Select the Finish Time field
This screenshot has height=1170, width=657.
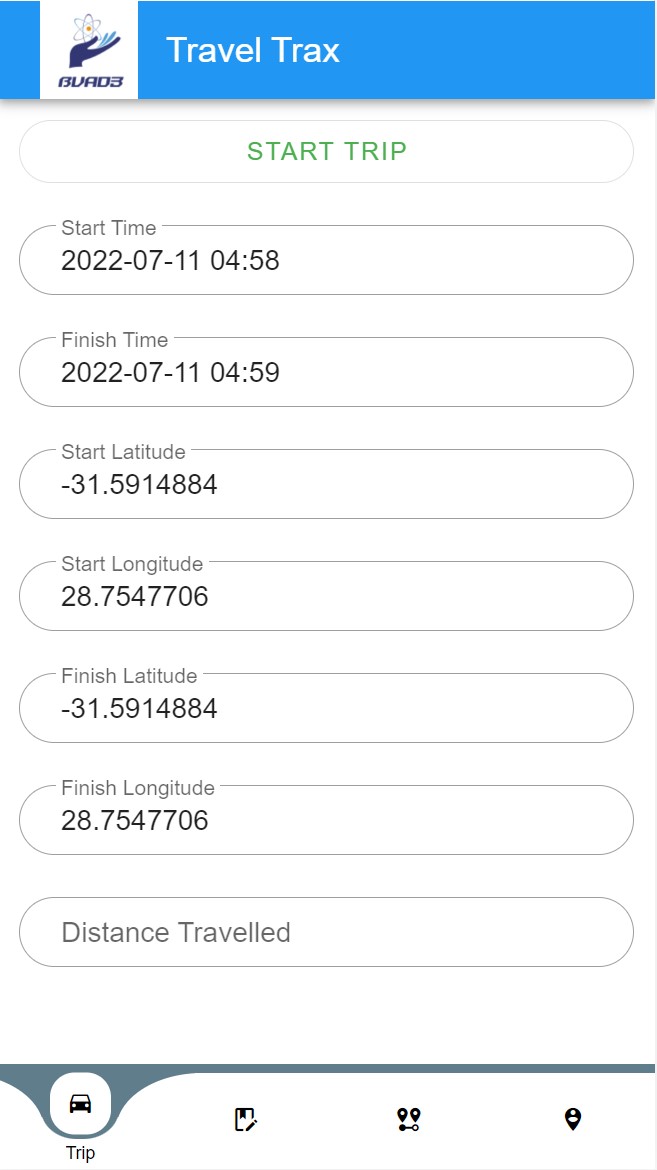click(327, 373)
